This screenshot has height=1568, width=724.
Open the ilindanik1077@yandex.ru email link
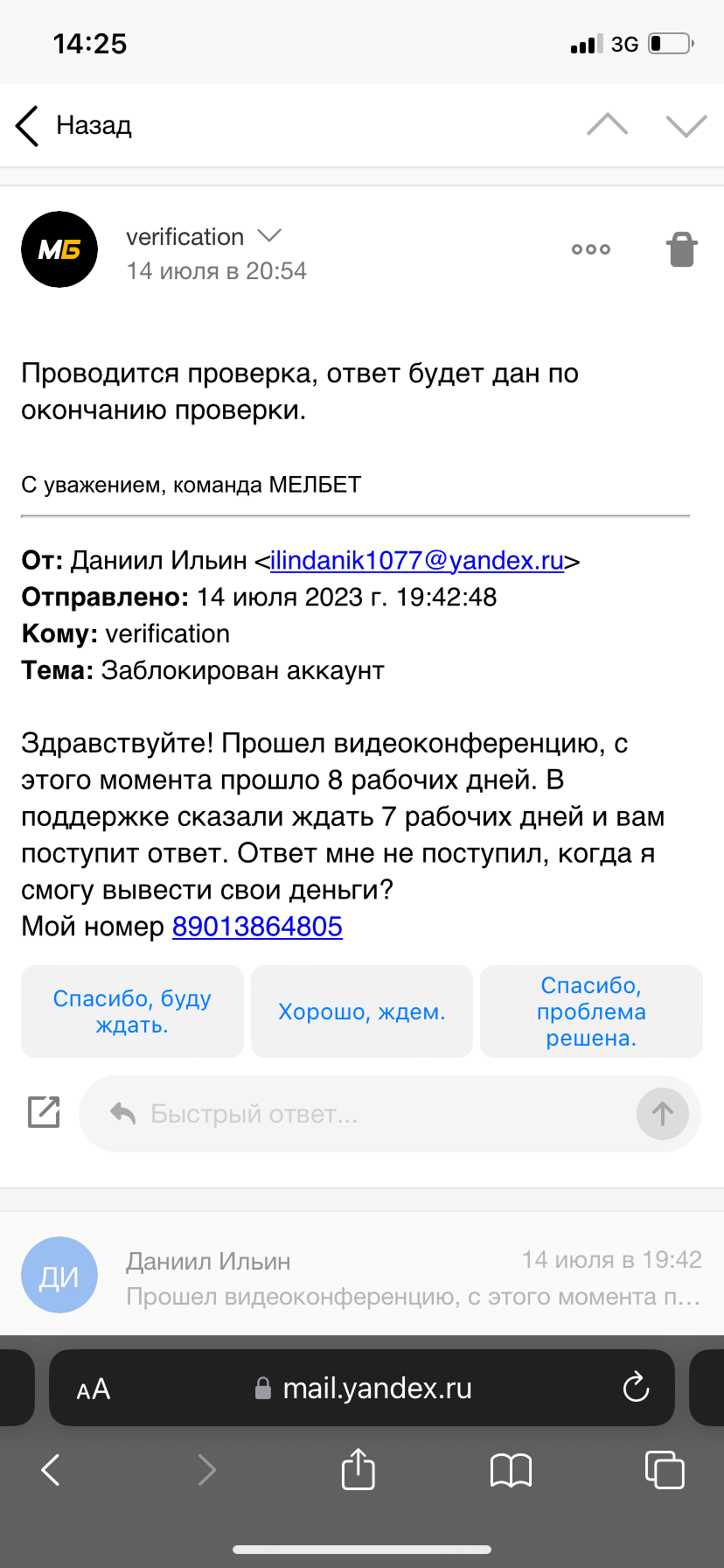pos(417,560)
